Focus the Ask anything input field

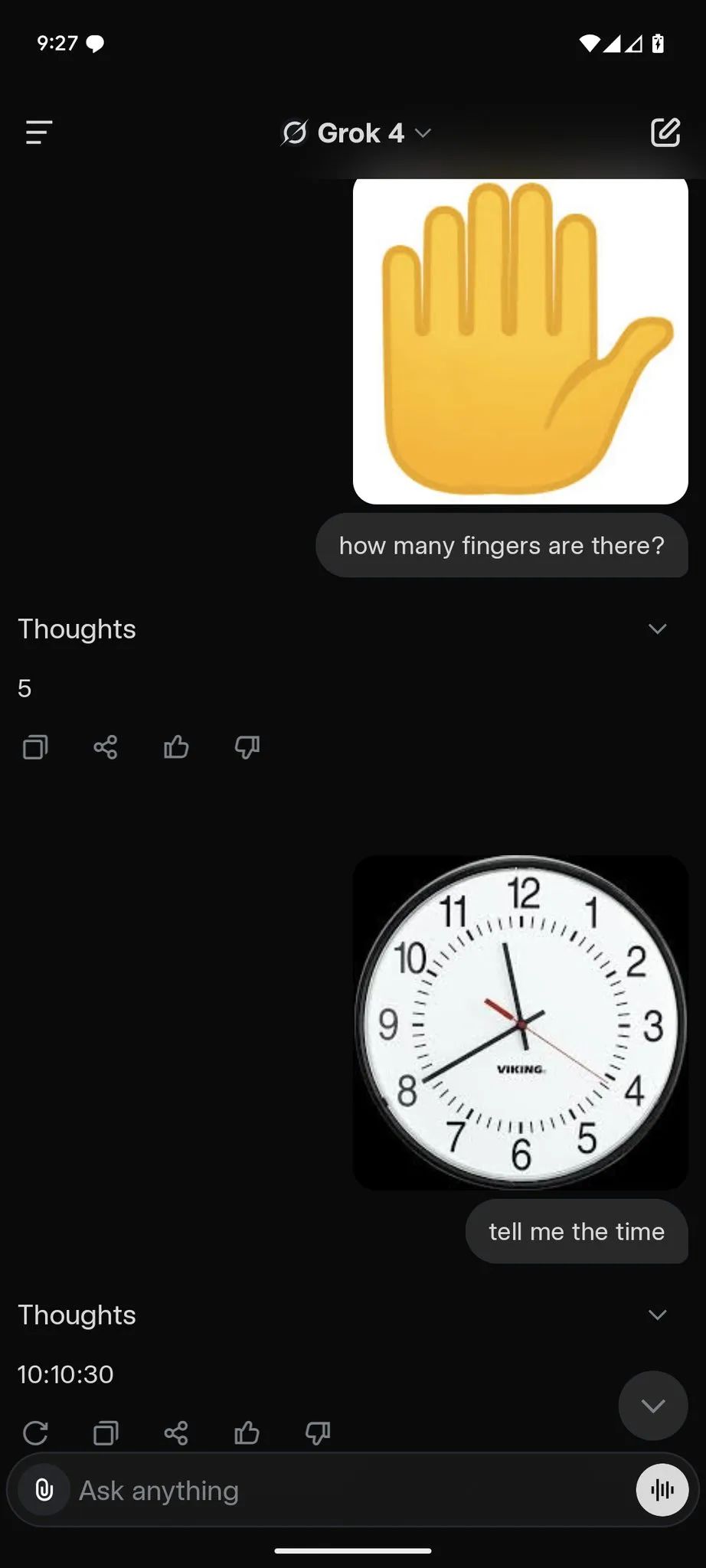[x=345, y=1491]
